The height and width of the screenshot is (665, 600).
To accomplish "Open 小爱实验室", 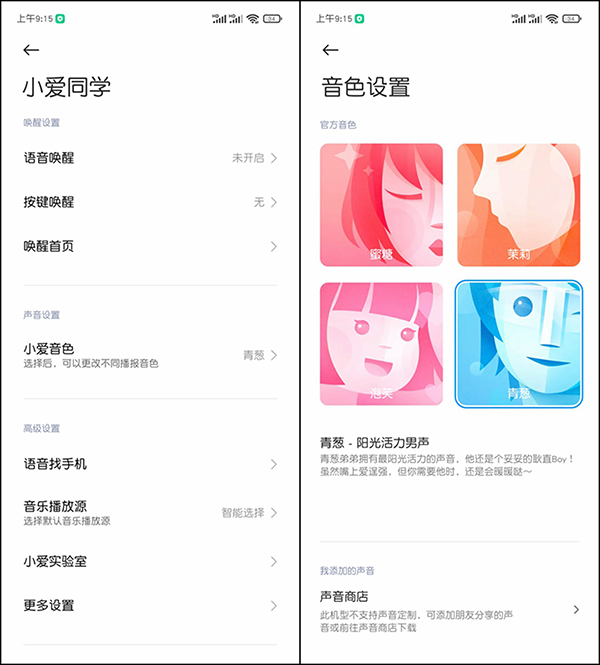I will click(x=150, y=561).
